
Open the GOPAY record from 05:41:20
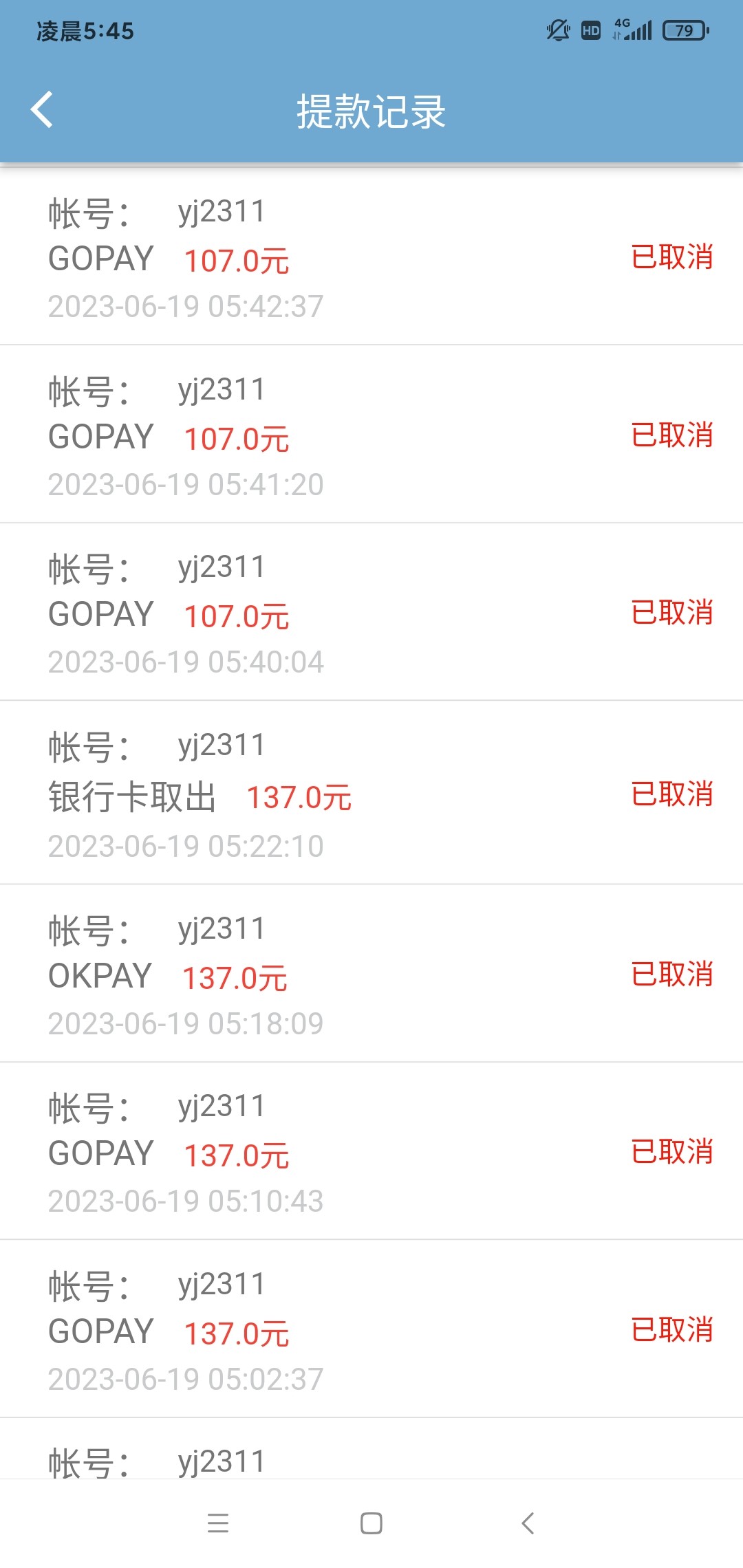tap(371, 436)
